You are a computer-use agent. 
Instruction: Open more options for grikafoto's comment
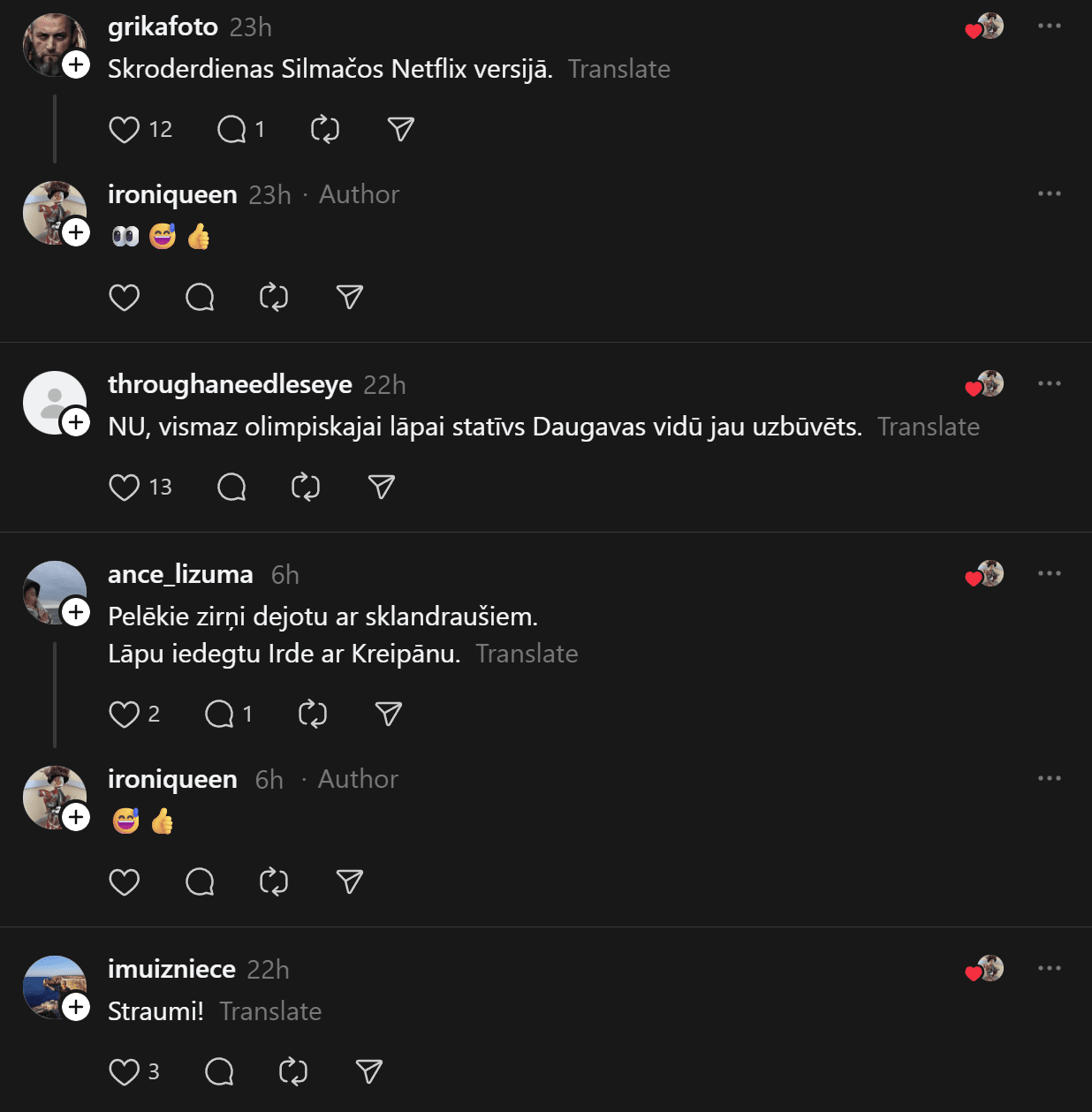[x=1049, y=26]
